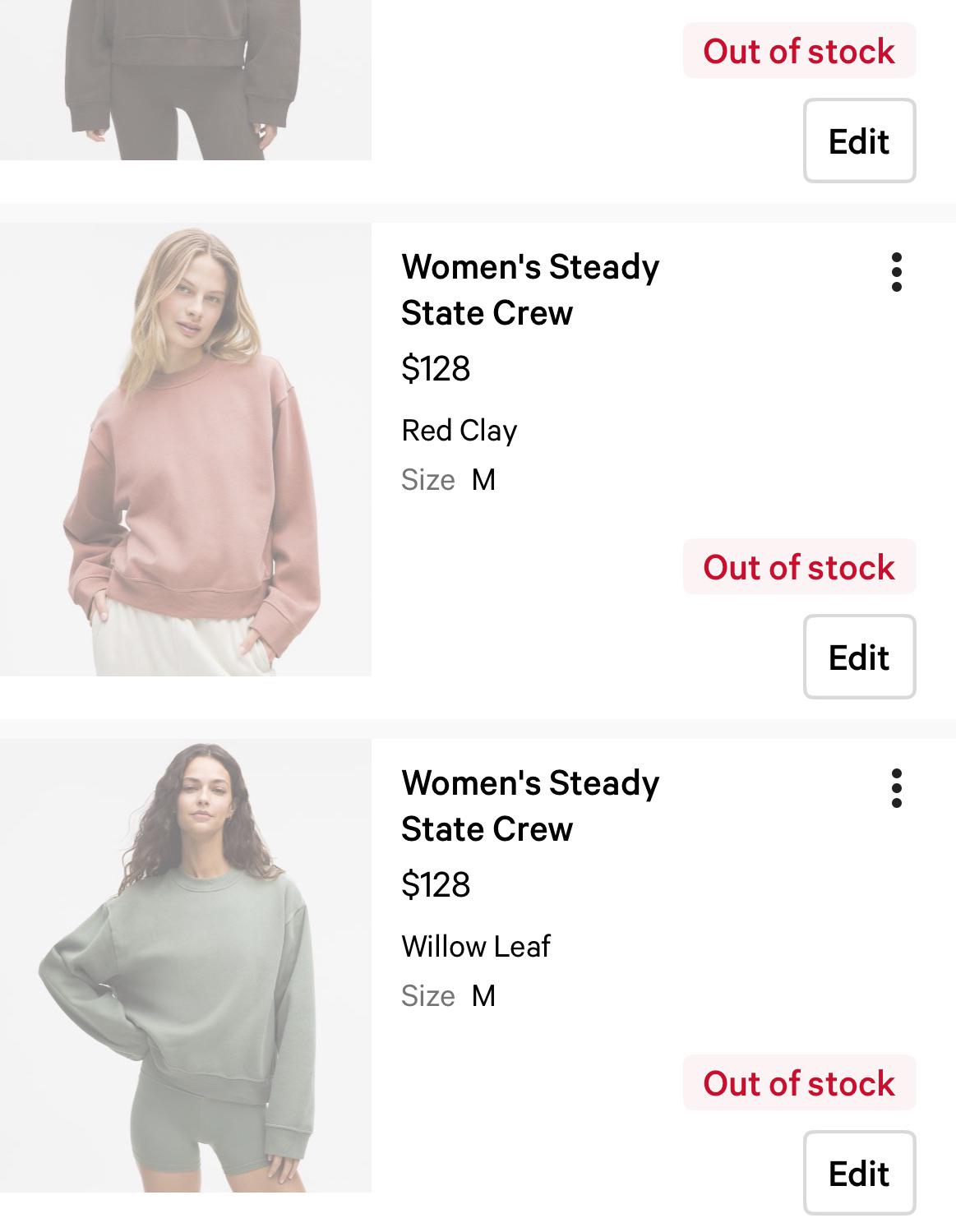Open options menu for Red Clay crew
Image resolution: width=956 pixels, height=1232 pixels.
tap(896, 272)
